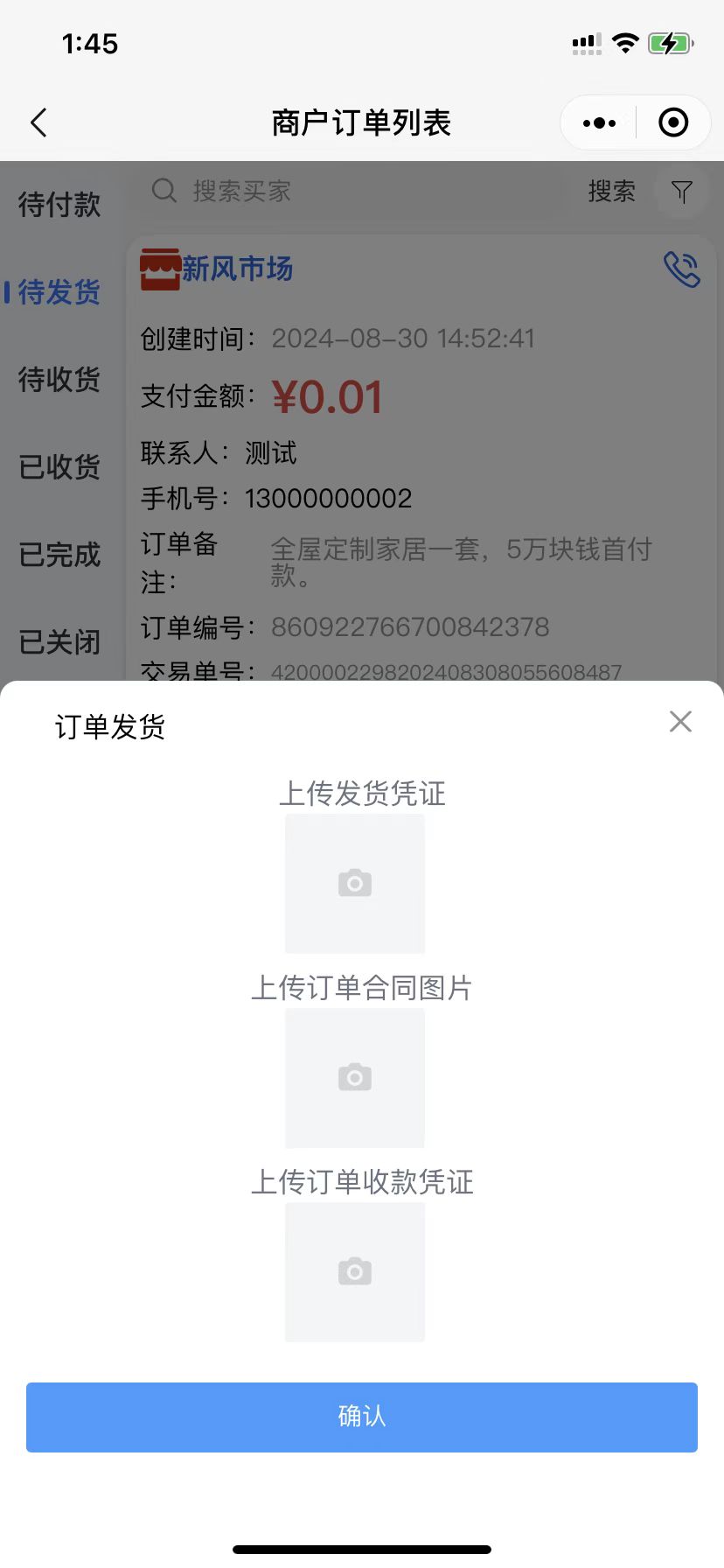The image size is (724, 1568).
Task: Add image for 上传订单合同图片
Action: pos(355,1078)
